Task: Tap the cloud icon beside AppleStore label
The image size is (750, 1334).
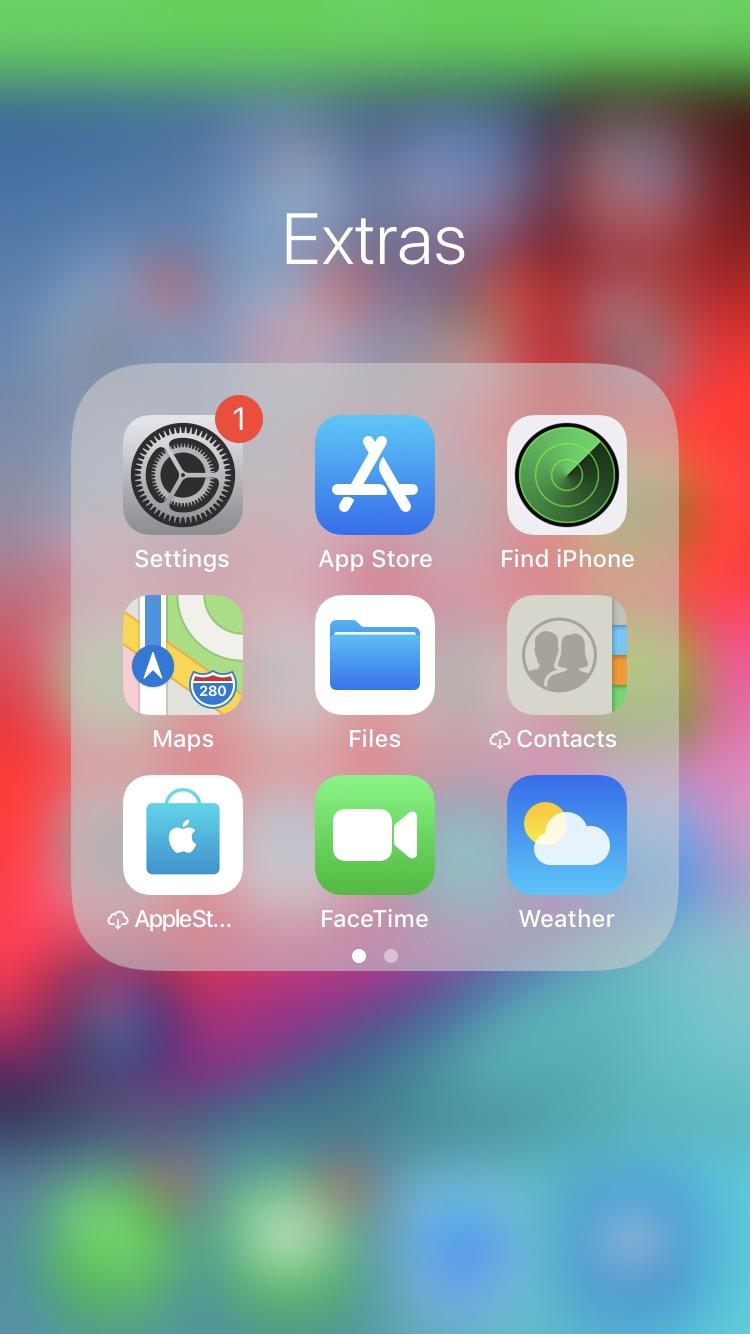Action: pos(119,920)
